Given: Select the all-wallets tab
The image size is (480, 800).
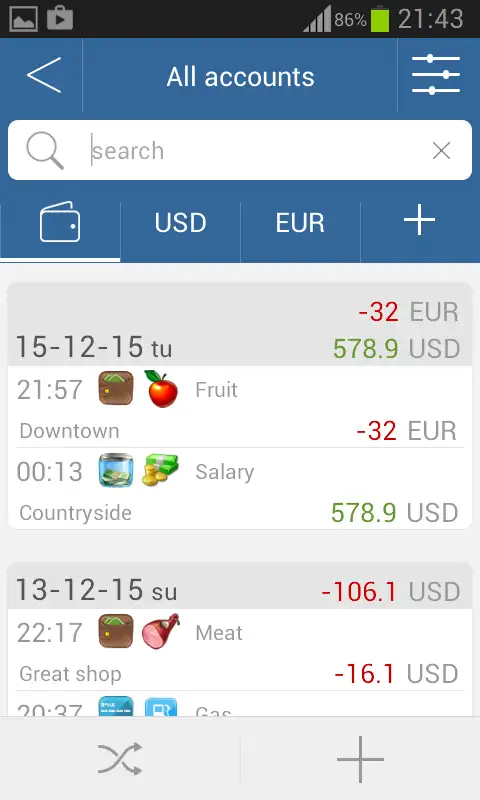Looking at the screenshot, I should tap(60, 222).
